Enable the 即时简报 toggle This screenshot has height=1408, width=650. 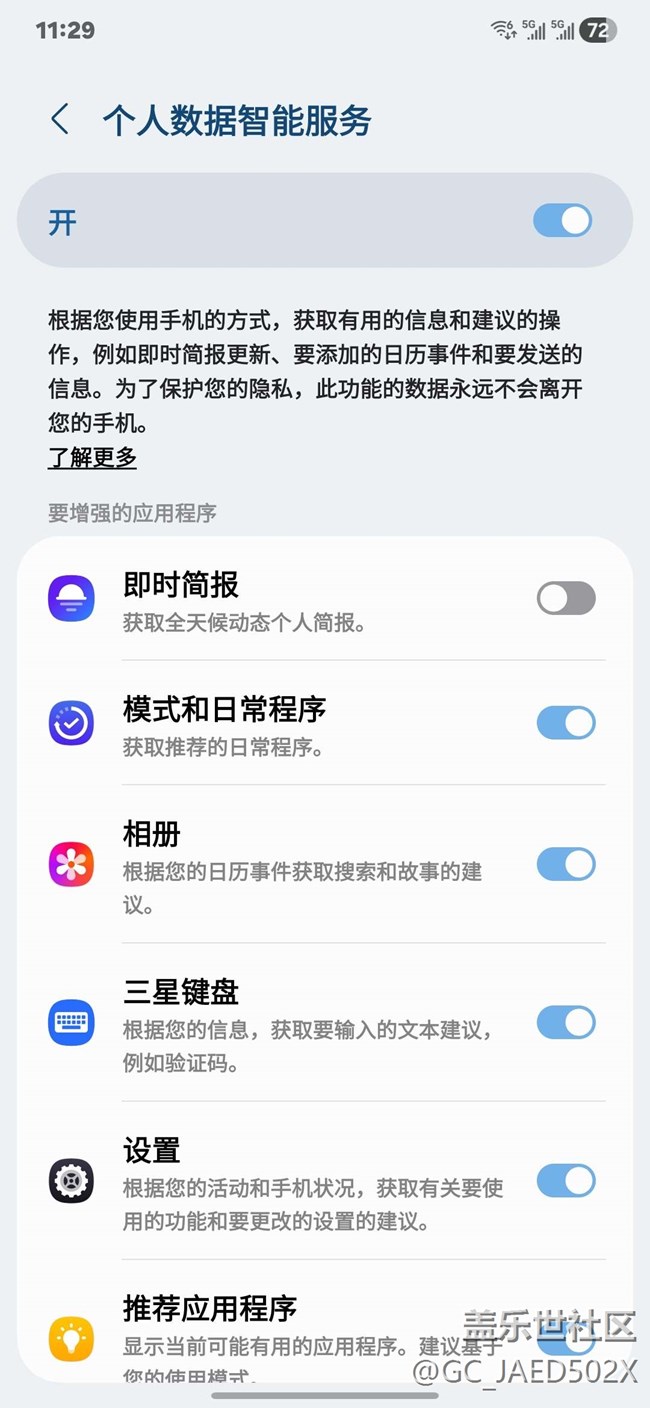click(566, 598)
